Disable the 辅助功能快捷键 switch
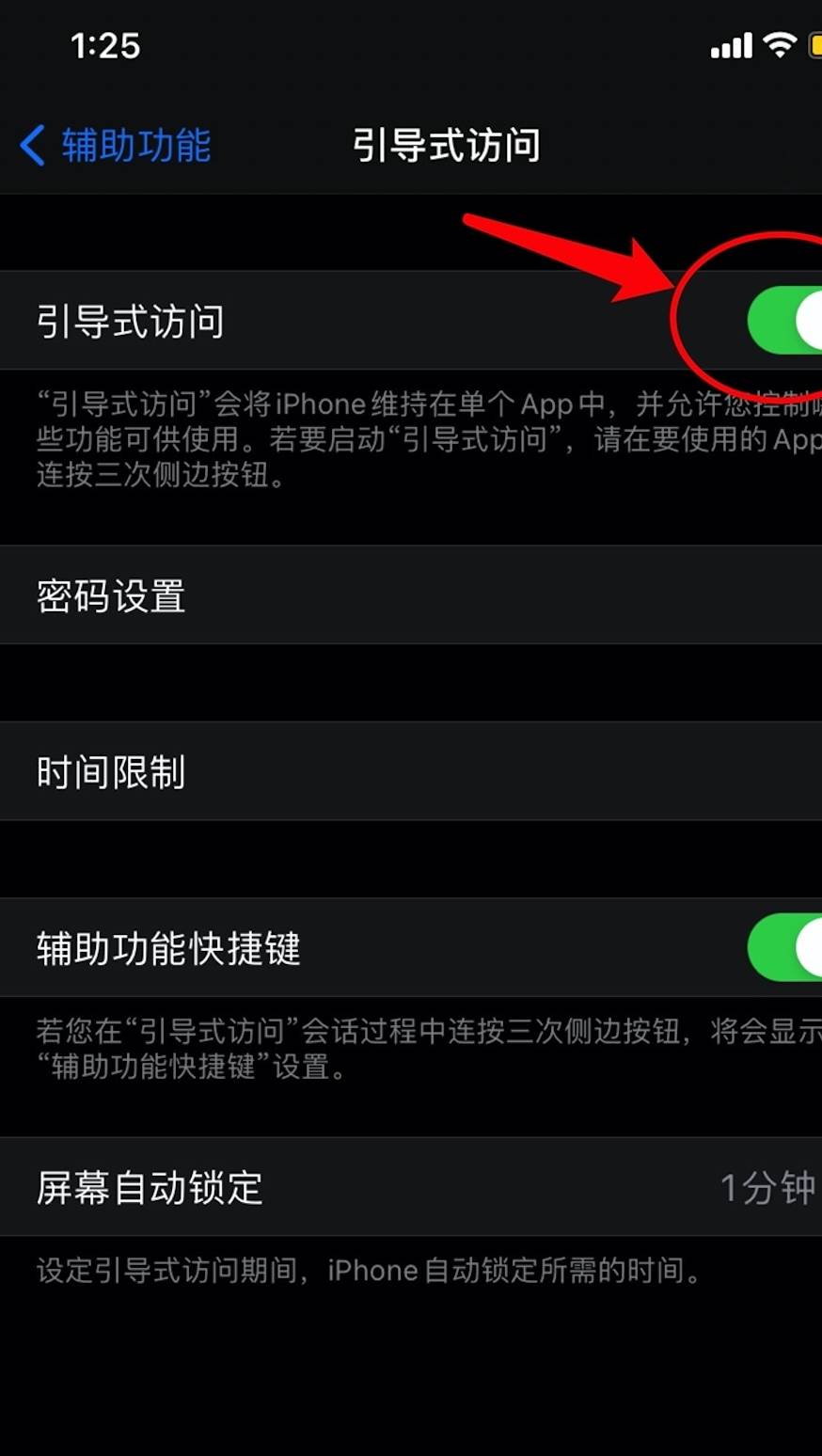822x1456 pixels. point(786,948)
